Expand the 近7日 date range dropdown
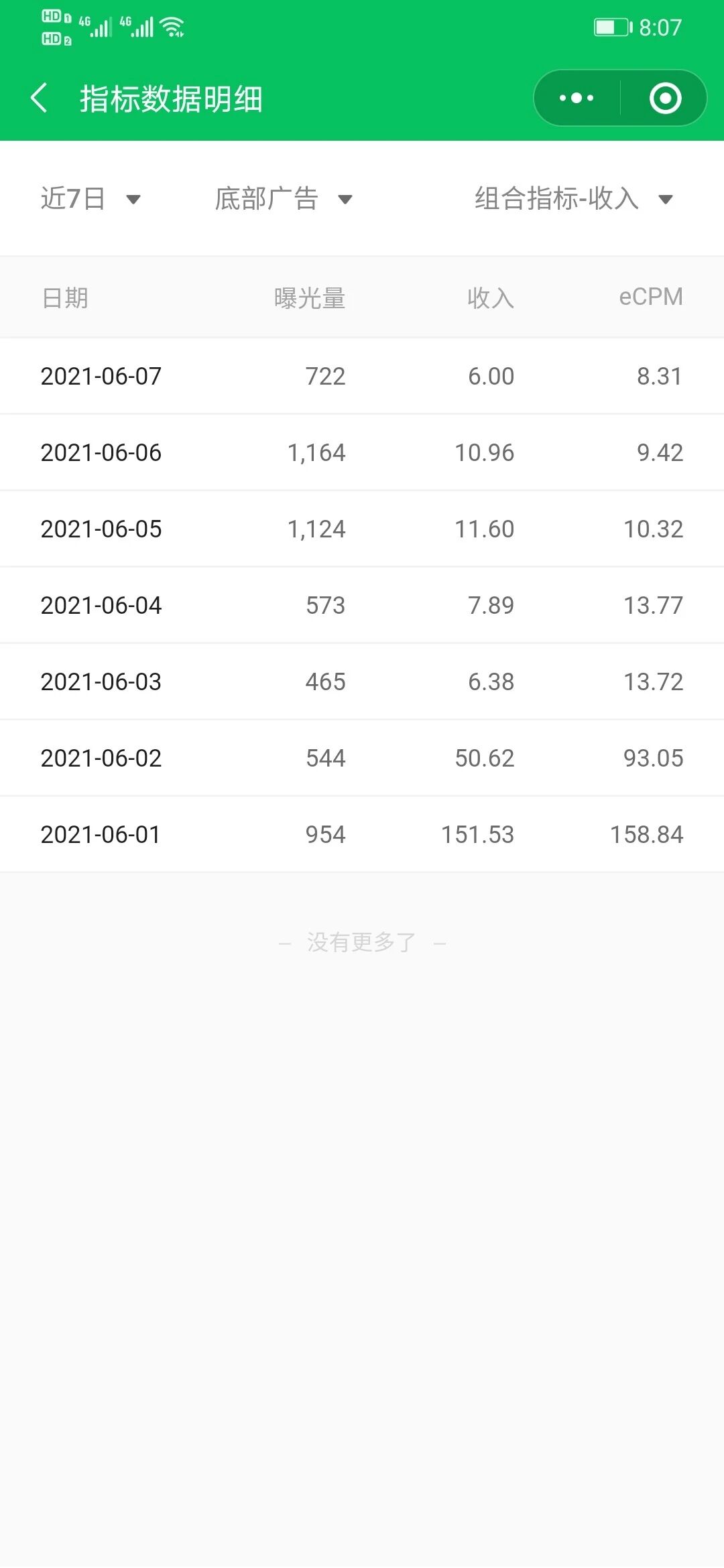This screenshot has width=724, height=1568. (x=90, y=199)
